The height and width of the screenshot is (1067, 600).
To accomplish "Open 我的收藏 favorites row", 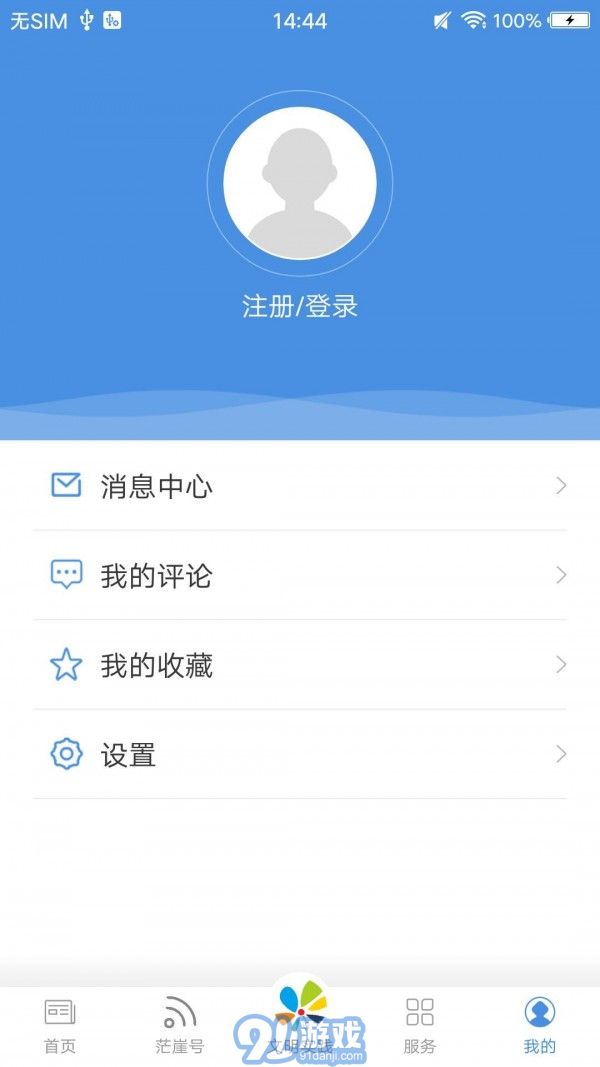I will (x=300, y=665).
